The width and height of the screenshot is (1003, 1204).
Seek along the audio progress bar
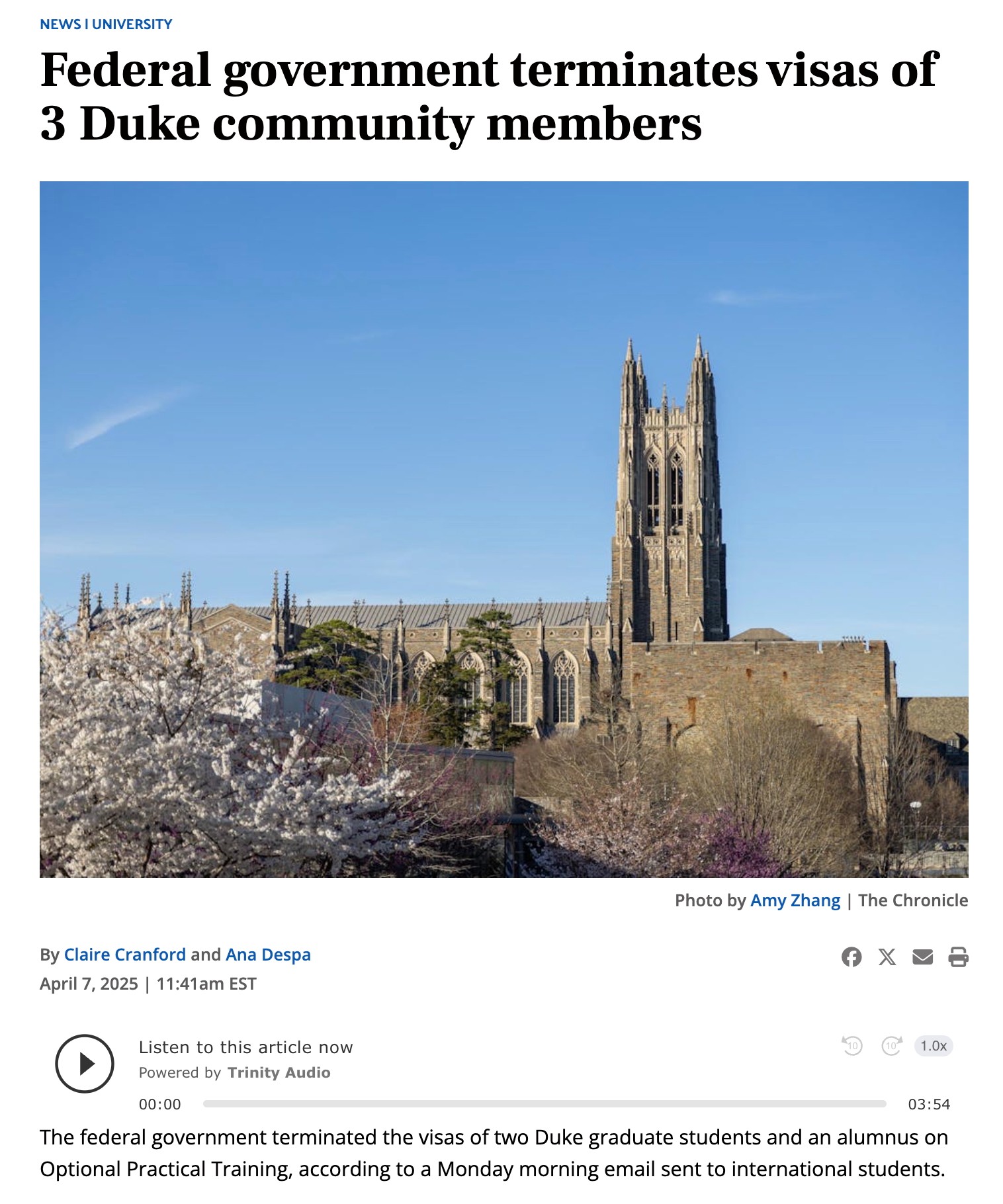pyautogui.click(x=544, y=1103)
